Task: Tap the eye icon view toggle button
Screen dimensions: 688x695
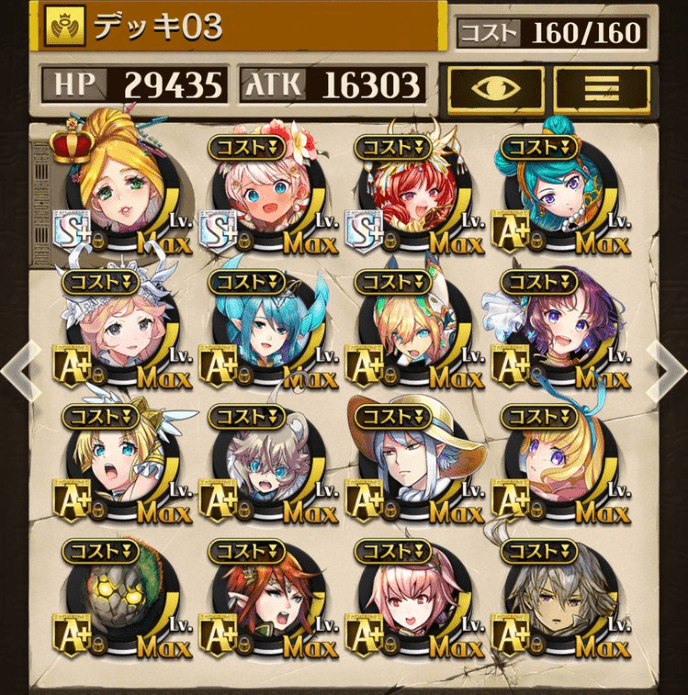Action: pyautogui.click(x=495, y=89)
